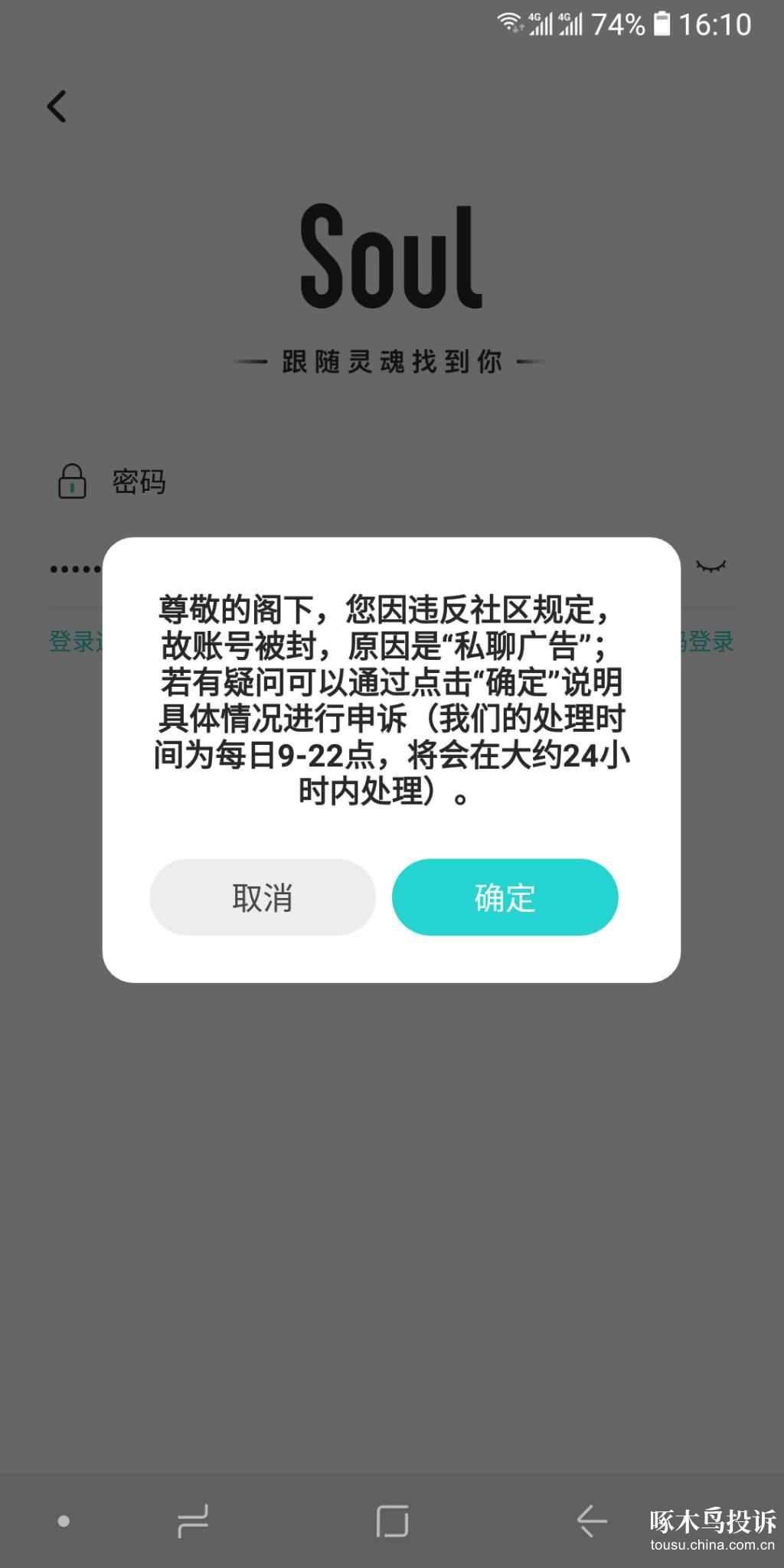The width and height of the screenshot is (784, 1568).
Task: Tap 取消 to dismiss the ban dialog
Action: coord(261,897)
